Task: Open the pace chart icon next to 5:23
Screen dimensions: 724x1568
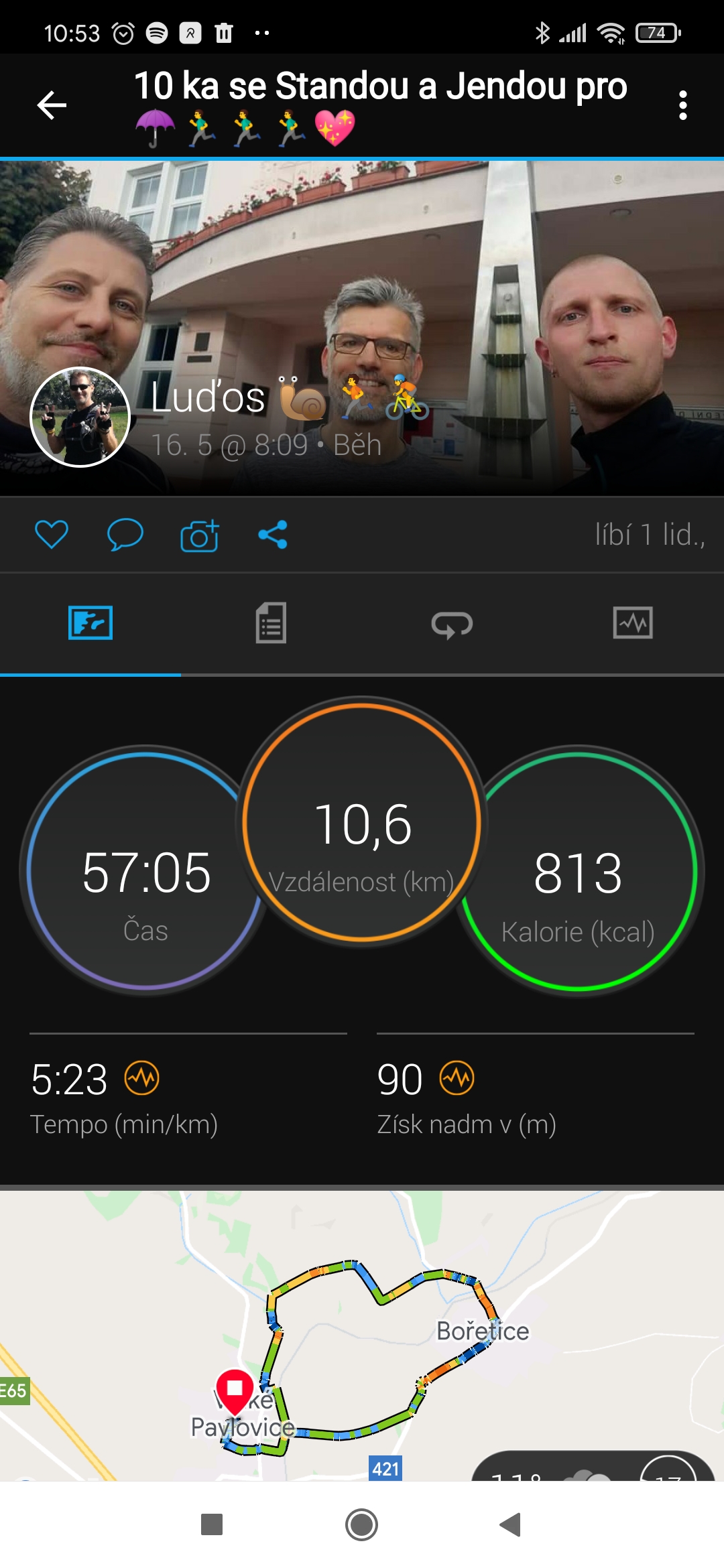Action: [142, 1078]
